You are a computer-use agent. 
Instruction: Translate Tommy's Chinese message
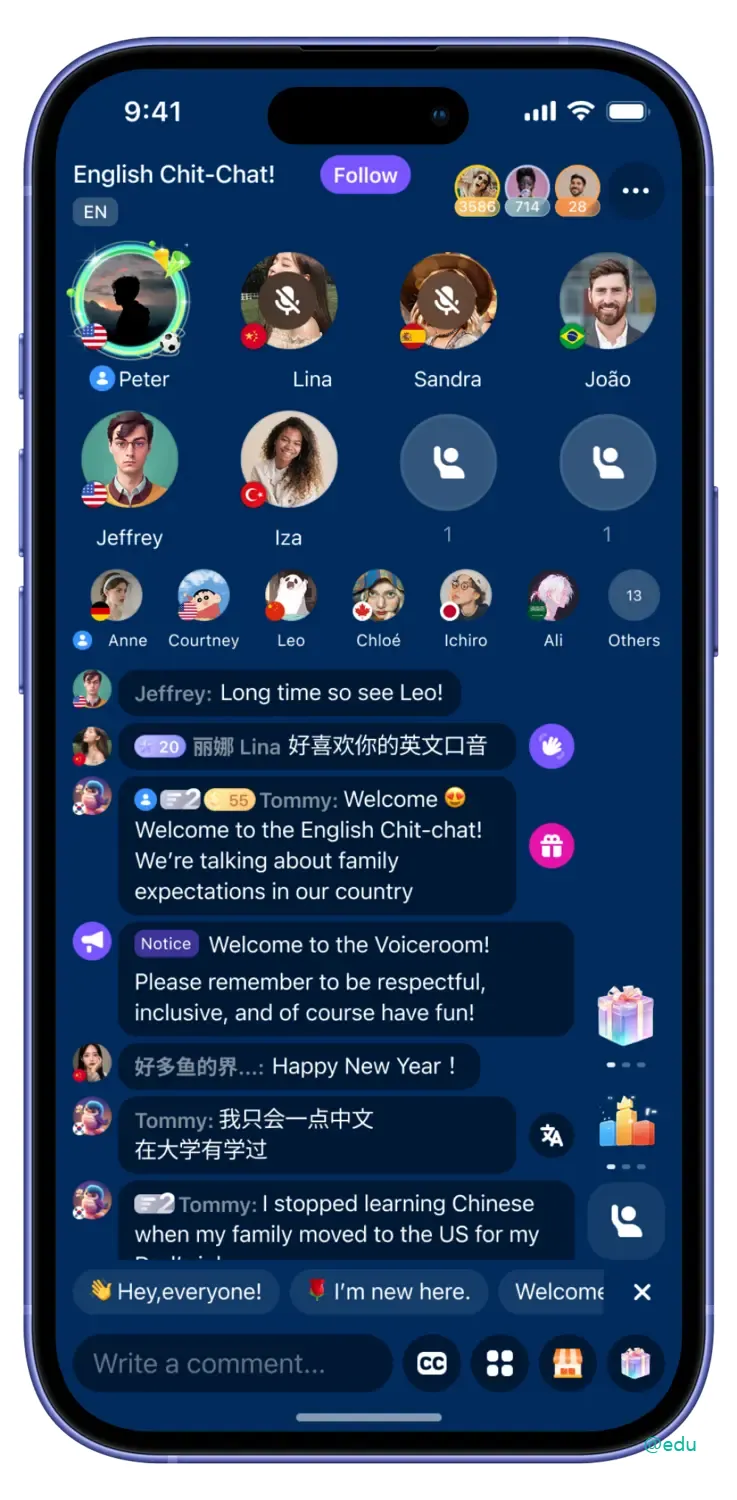click(551, 1135)
